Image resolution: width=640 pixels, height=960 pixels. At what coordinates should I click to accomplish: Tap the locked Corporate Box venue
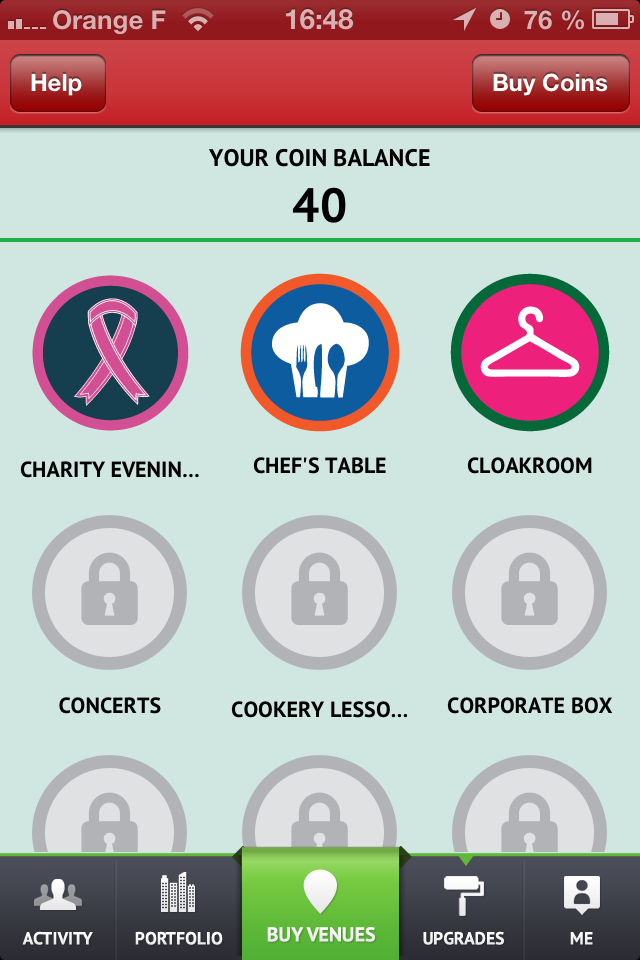click(530, 593)
